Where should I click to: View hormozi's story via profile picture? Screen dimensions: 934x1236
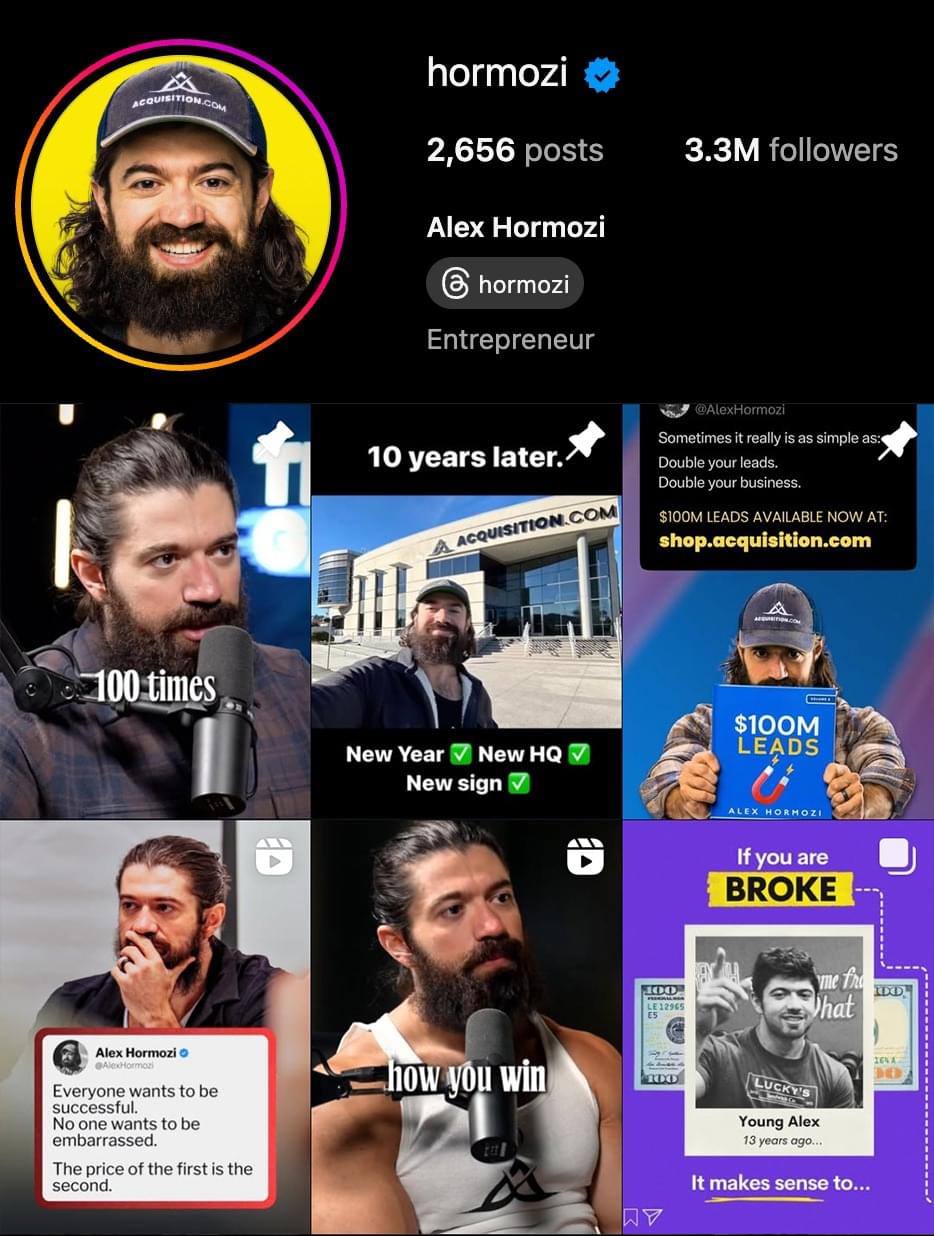[181, 205]
